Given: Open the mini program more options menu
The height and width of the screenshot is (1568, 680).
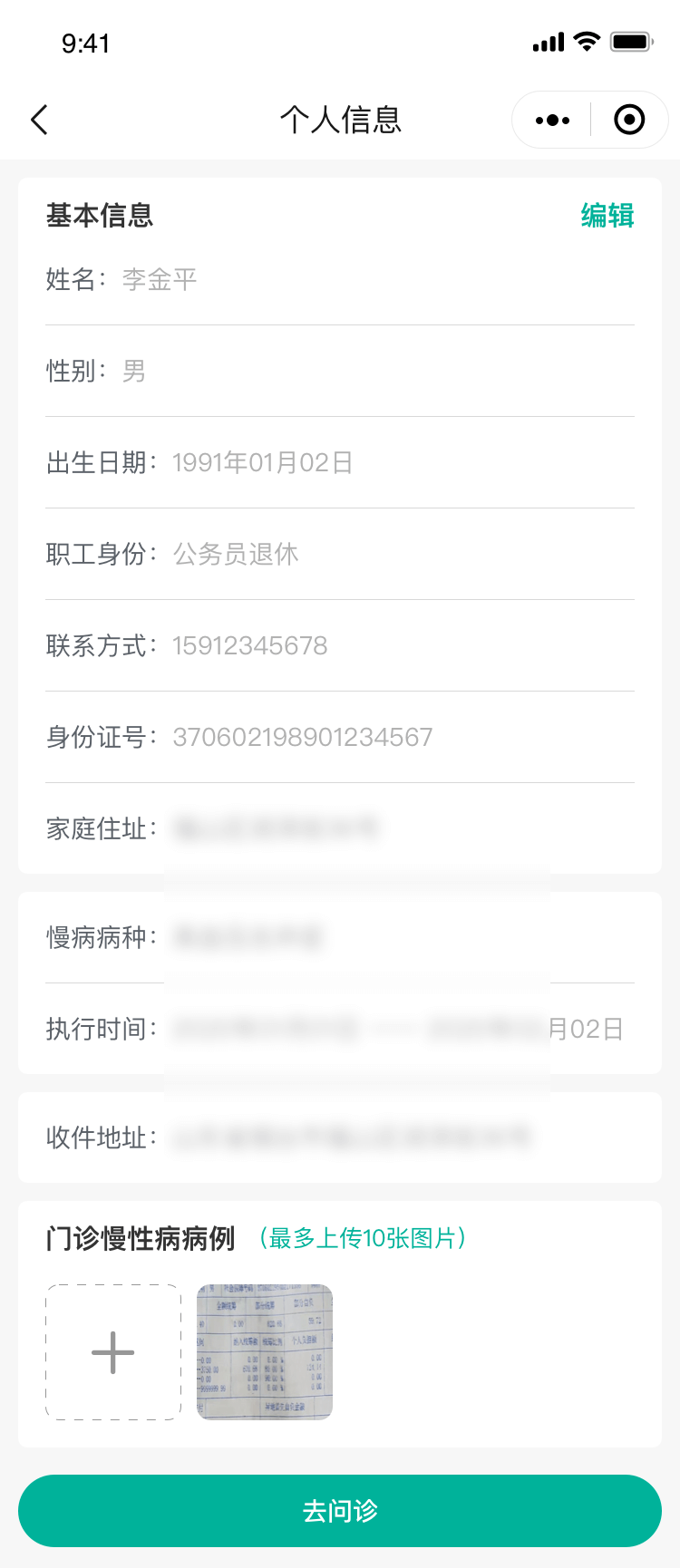Looking at the screenshot, I should (x=552, y=120).
